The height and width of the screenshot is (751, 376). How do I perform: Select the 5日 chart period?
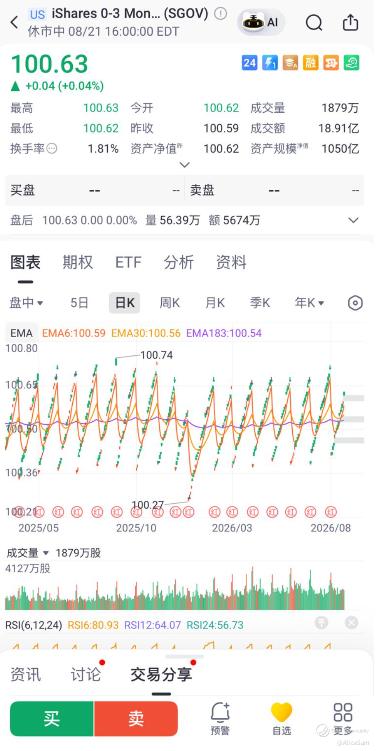pos(79,303)
